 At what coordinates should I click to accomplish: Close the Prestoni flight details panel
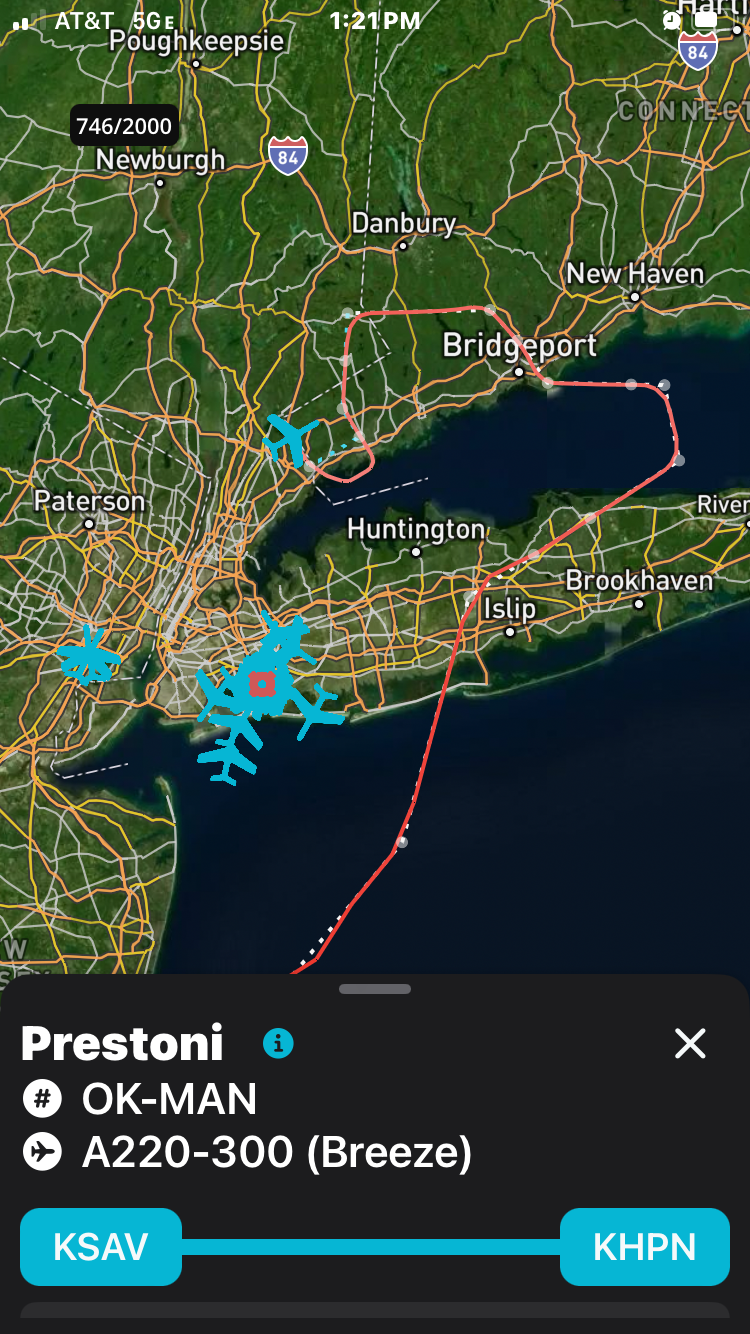click(x=690, y=1043)
